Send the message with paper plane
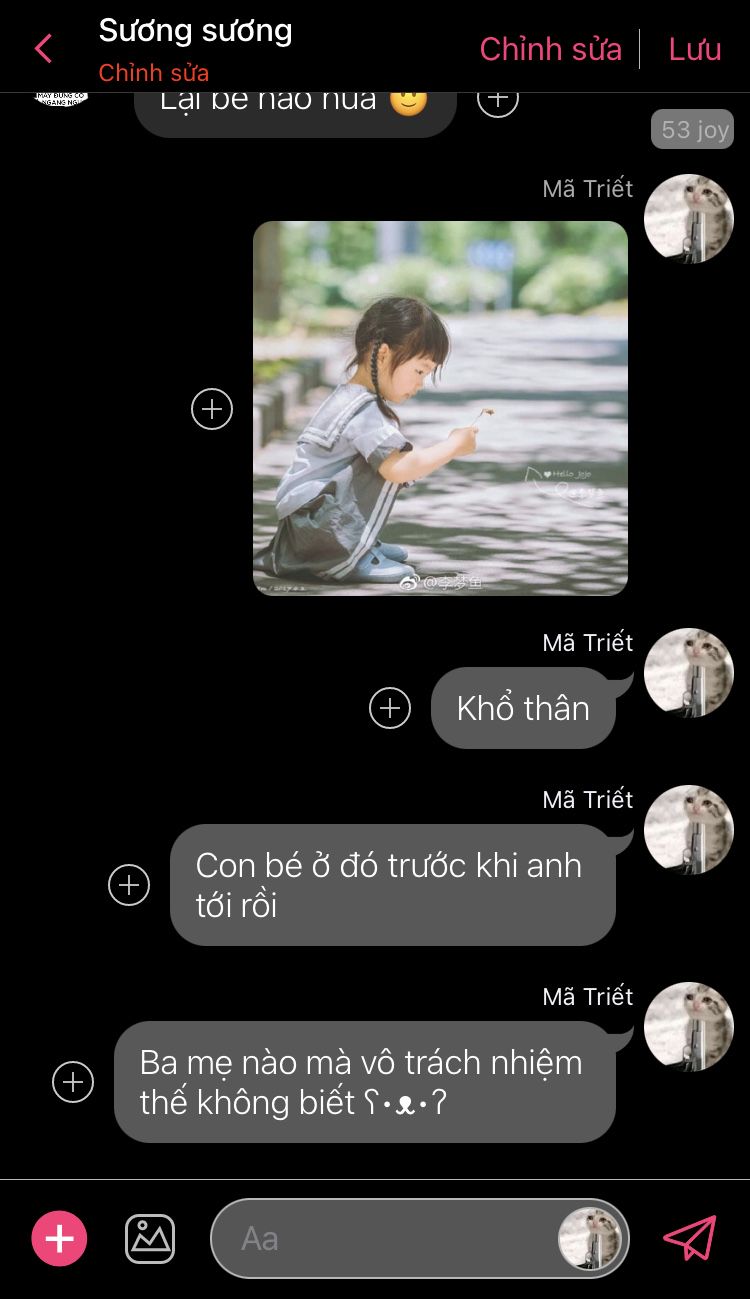Screen dimensions: 750x1299 pyautogui.click(x=690, y=1238)
